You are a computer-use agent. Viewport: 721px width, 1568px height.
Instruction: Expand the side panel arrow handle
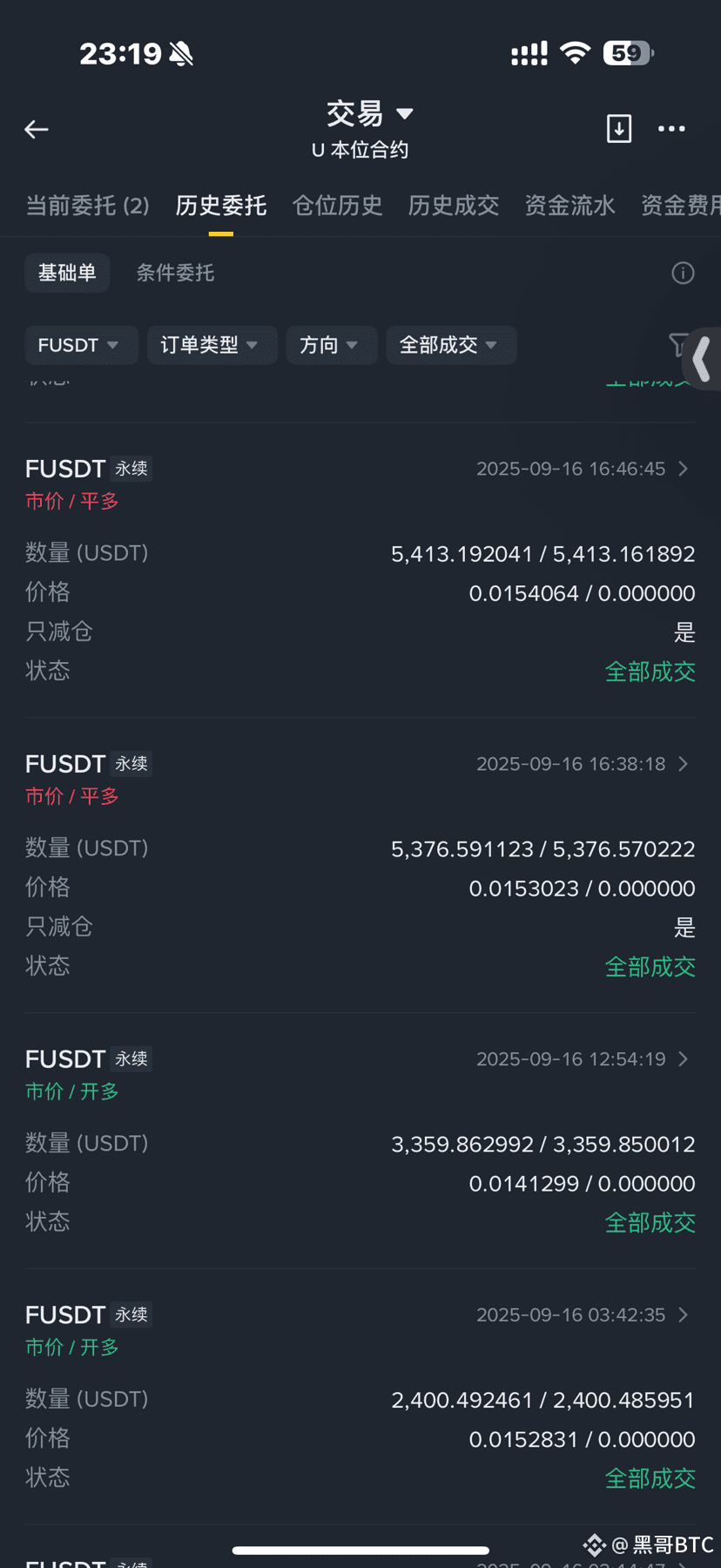[x=704, y=358]
